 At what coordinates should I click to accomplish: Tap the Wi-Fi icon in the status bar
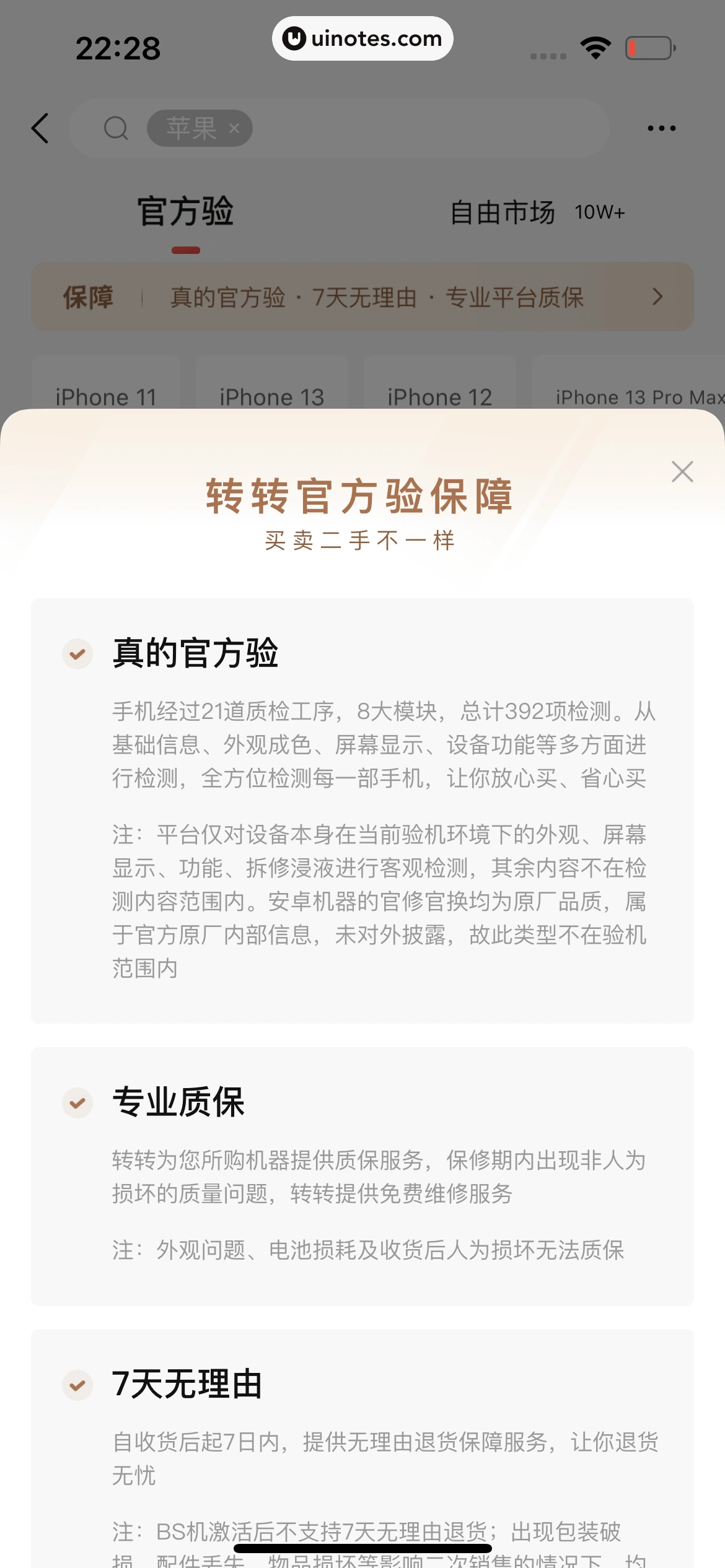595,47
